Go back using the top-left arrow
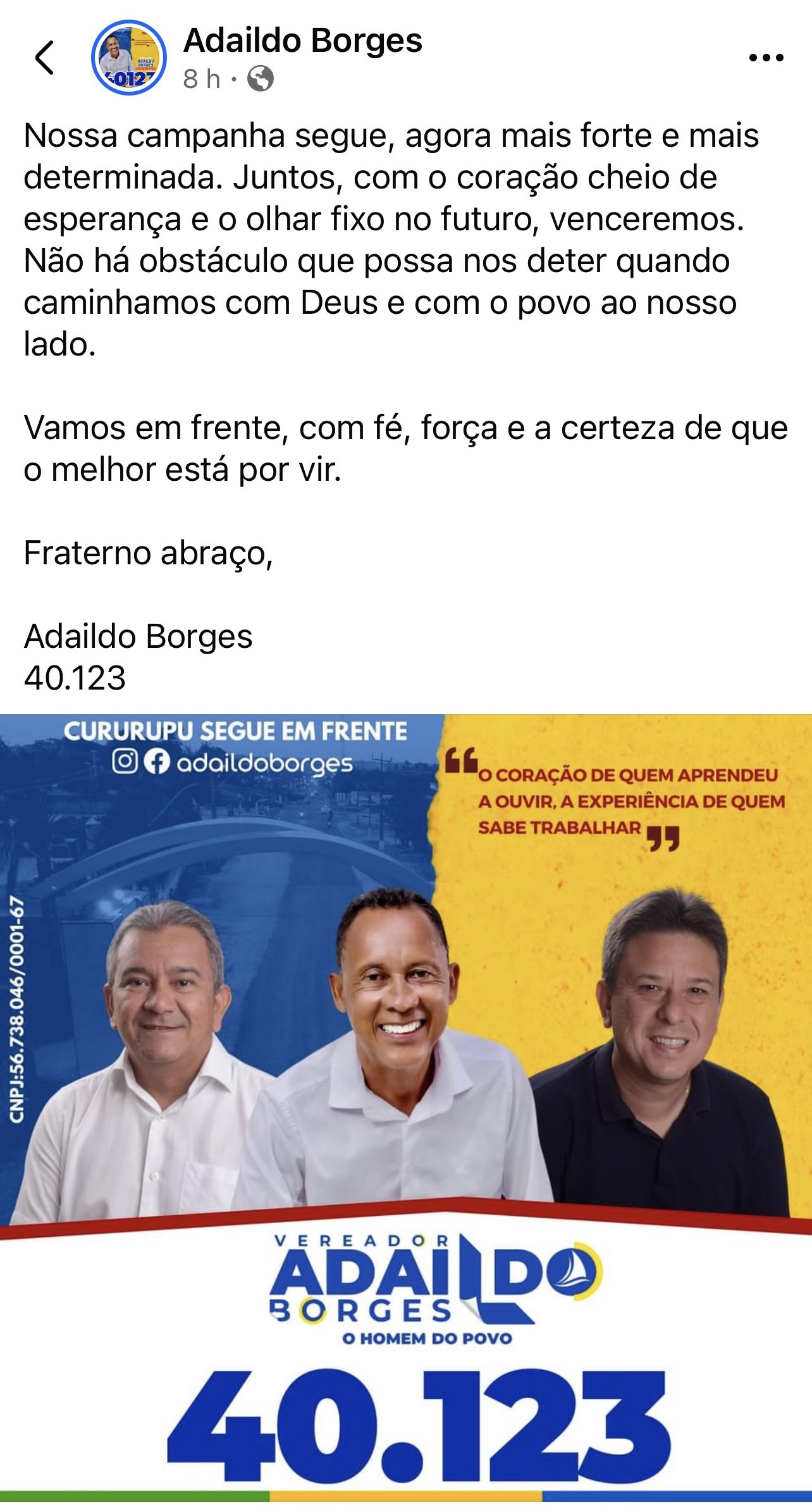 point(45,58)
